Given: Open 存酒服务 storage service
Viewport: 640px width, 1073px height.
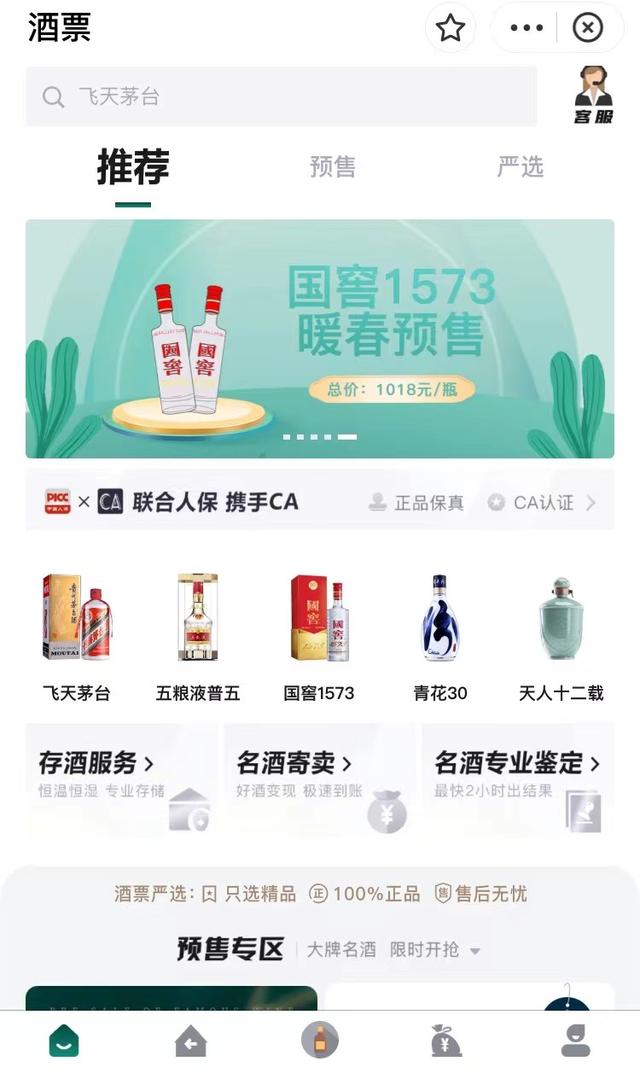Looking at the screenshot, I should 120,780.
